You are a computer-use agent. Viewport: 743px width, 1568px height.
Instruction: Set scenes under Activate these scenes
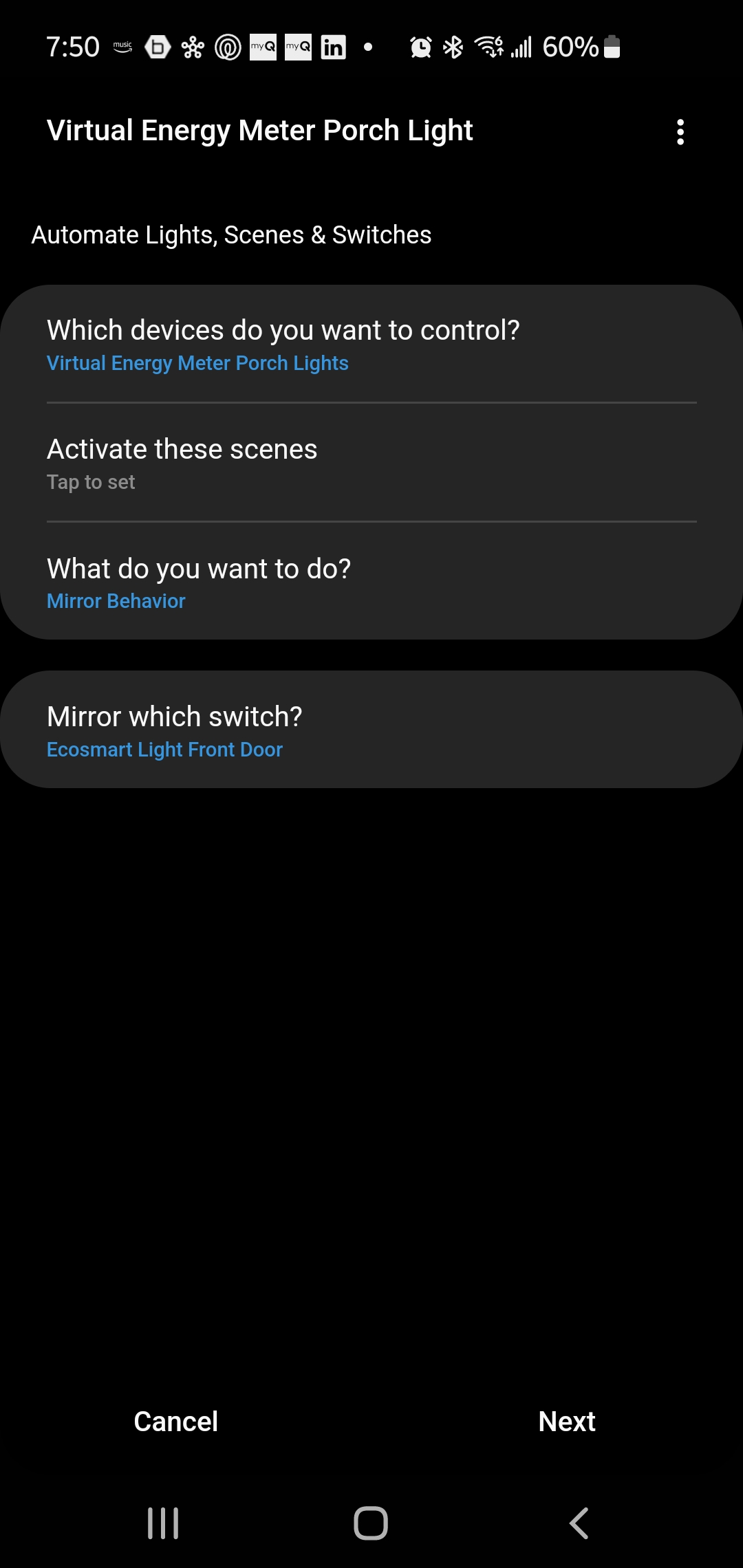371,464
